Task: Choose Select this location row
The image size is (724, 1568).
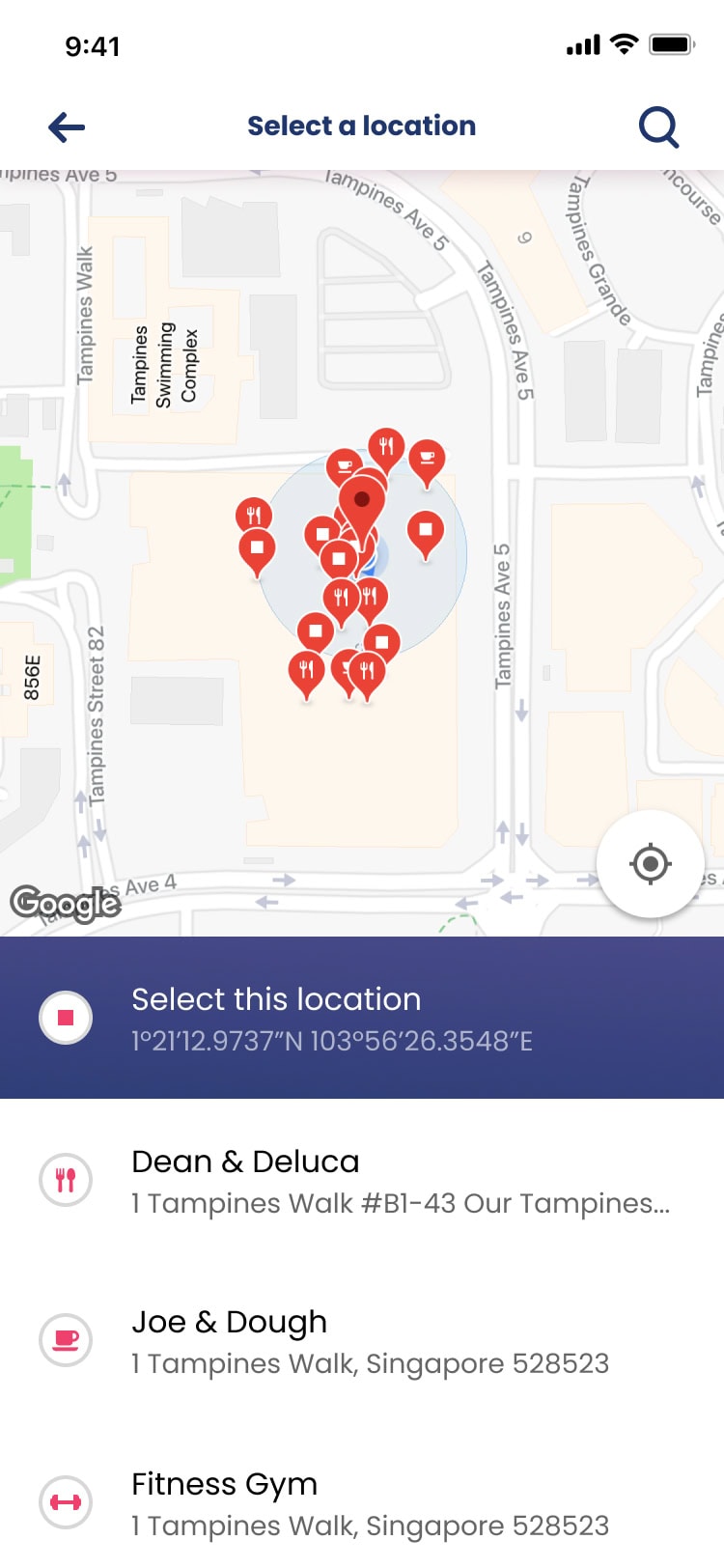Action: (x=362, y=1018)
